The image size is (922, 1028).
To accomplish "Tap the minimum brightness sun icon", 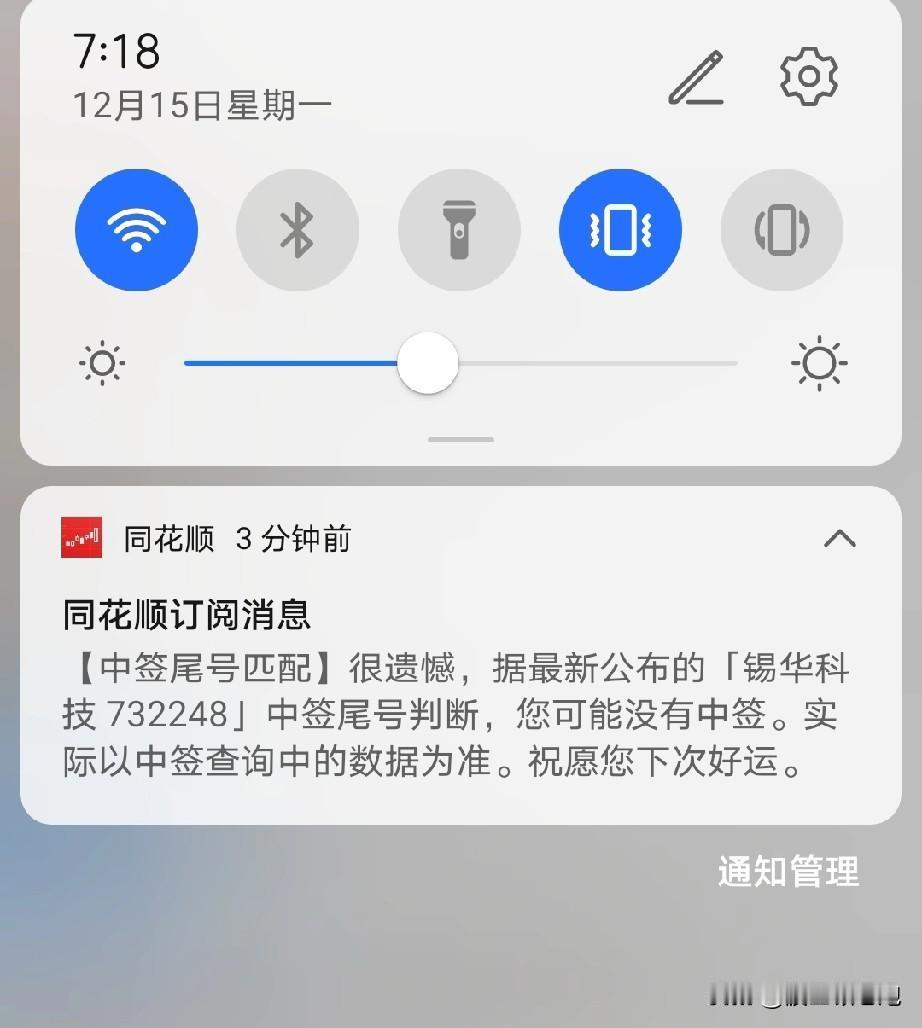I will (x=100, y=364).
